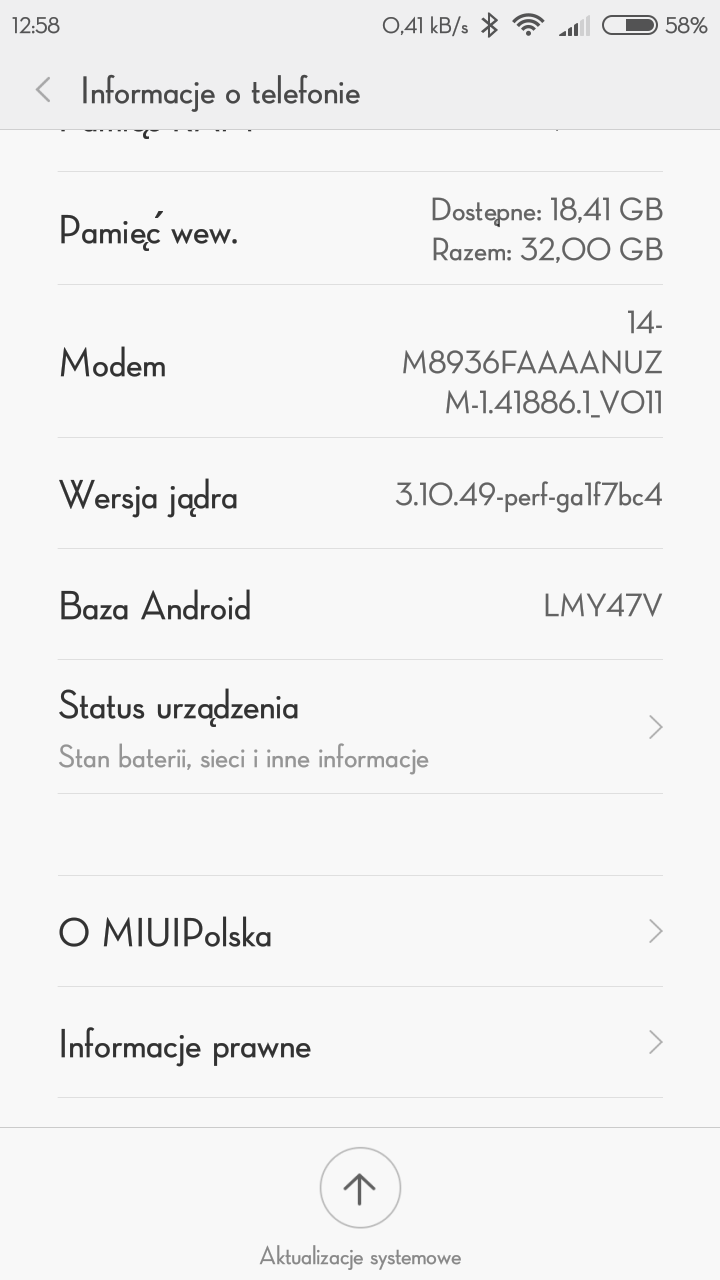
Task: Tap the Aktualizacje systemowe update button
Action: click(360, 1188)
